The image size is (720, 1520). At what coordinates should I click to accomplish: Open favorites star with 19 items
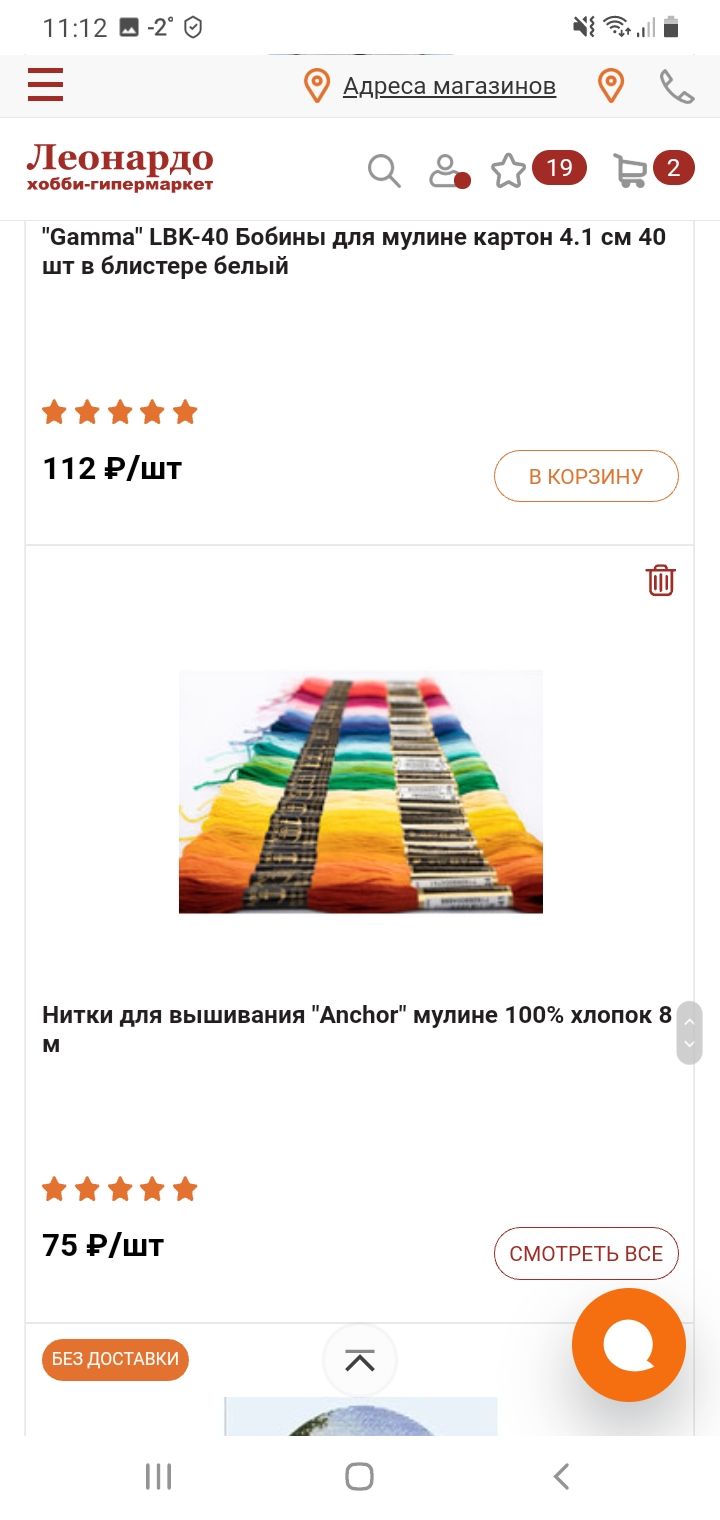tap(509, 170)
